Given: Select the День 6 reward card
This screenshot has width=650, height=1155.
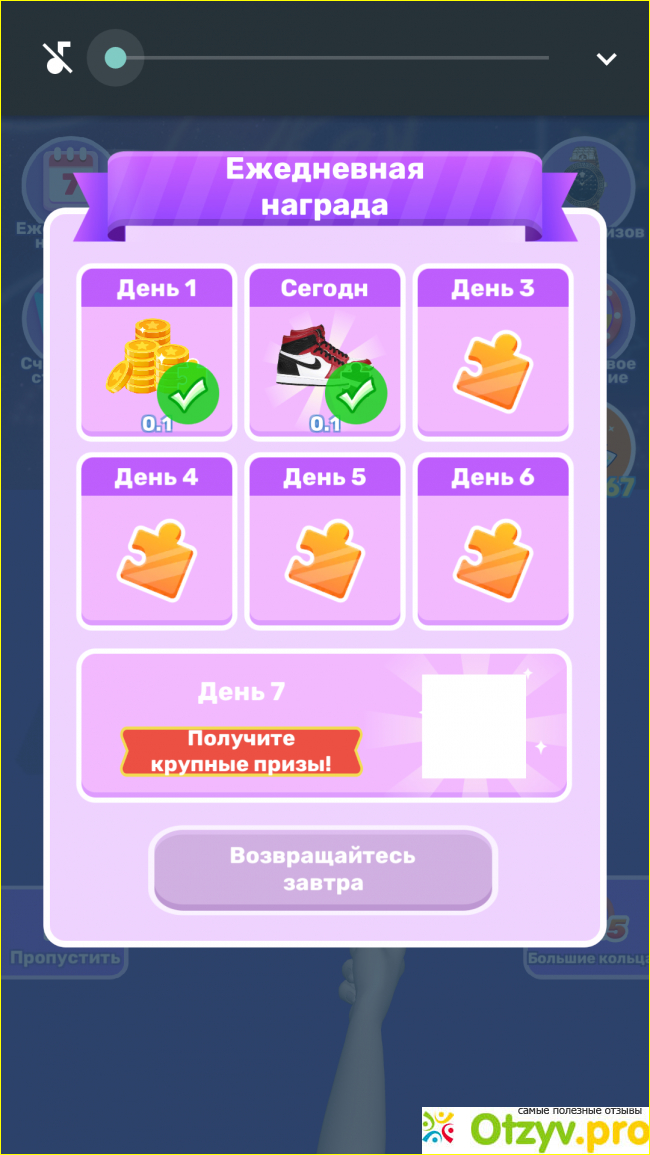Looking at the screenshot, I should pos(492,542).
